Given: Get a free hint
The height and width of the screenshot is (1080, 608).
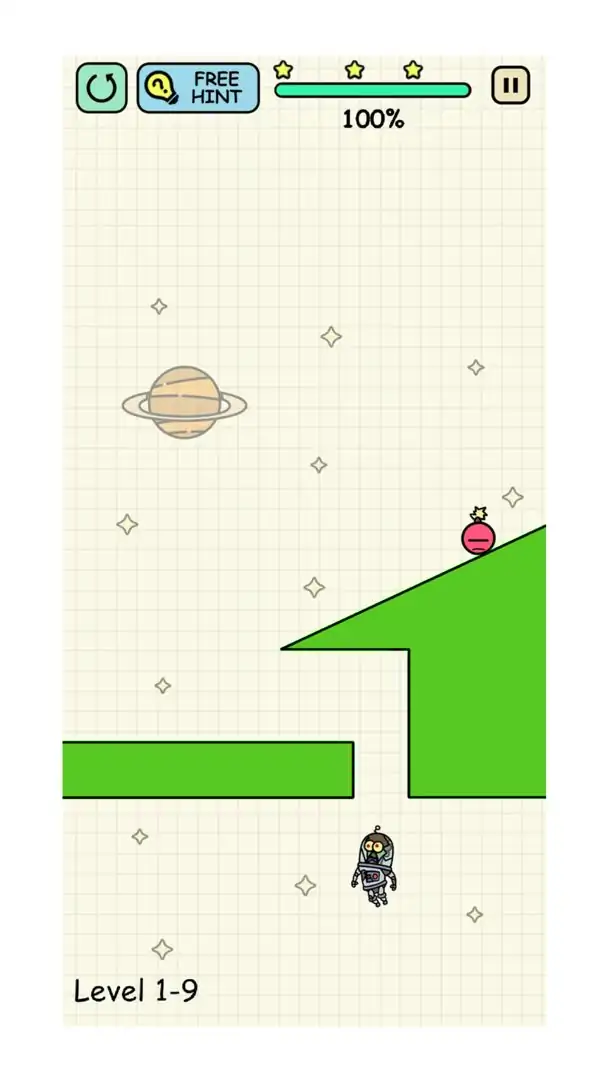Looking at the screenshot, I should (x=198, y=88).
